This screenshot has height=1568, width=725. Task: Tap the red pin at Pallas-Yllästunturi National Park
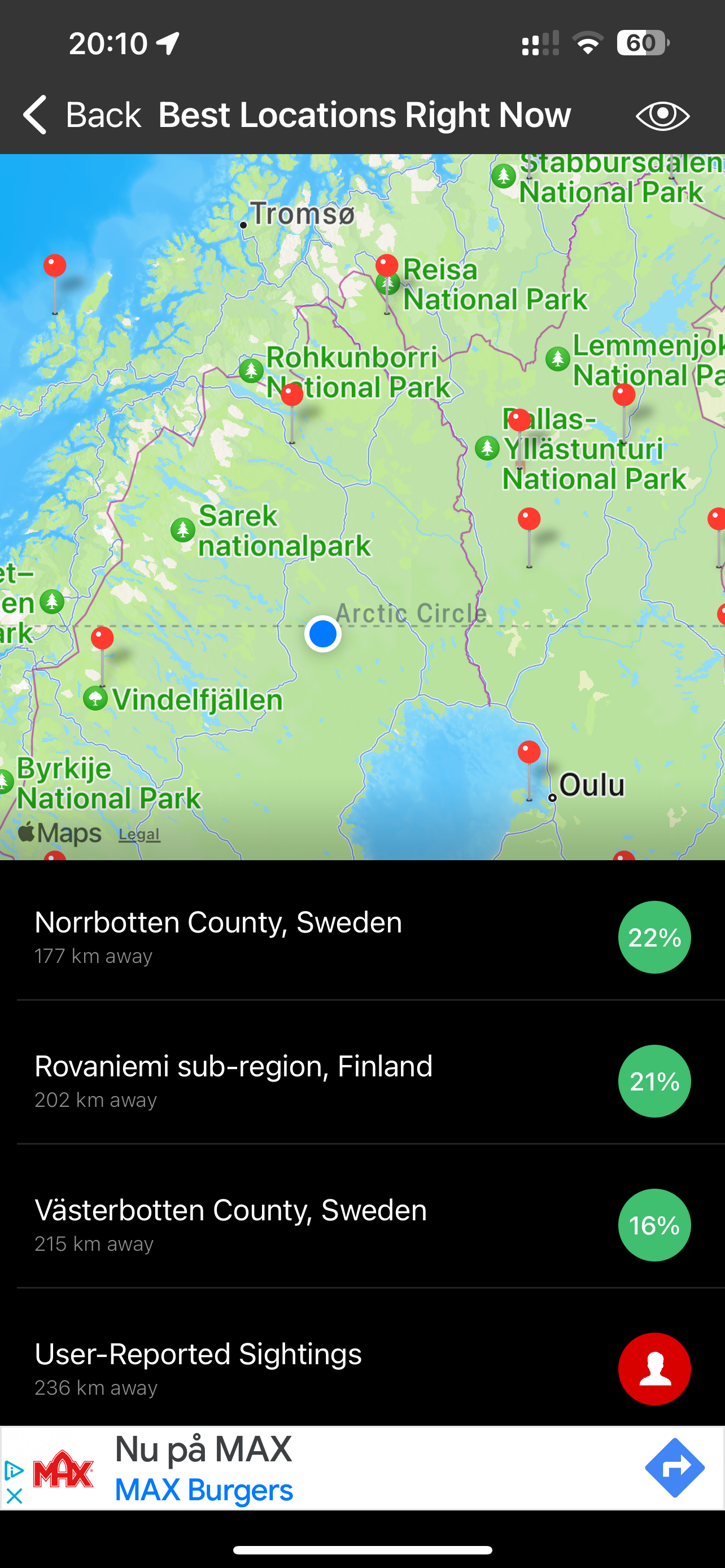pos(519,421)
